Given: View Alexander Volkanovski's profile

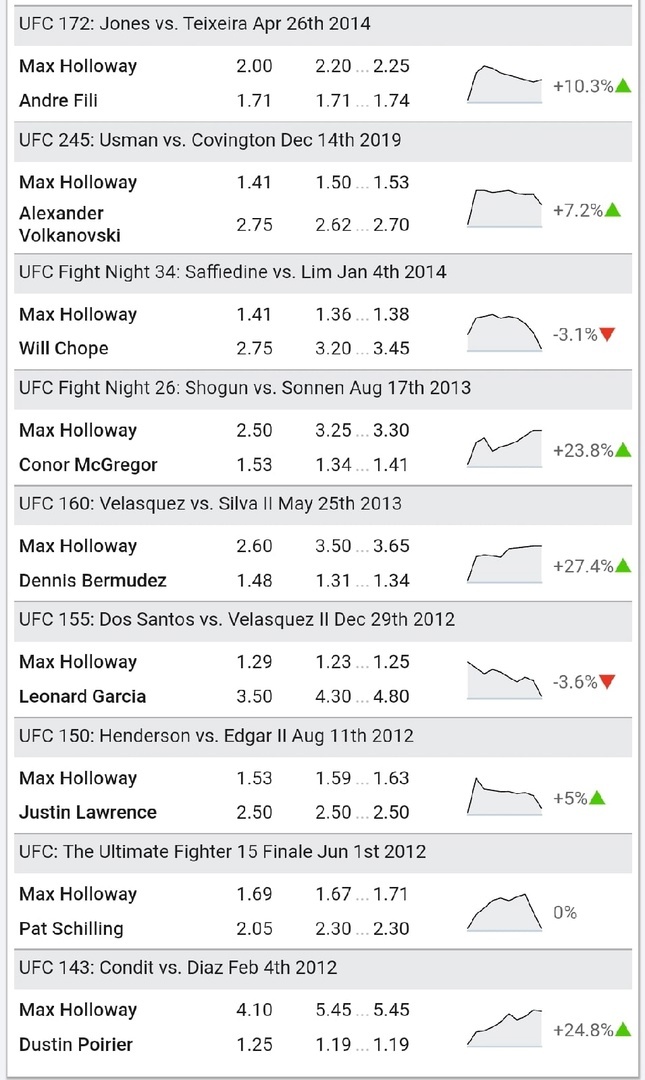Looking at the screenshot, I should (70, 225).
